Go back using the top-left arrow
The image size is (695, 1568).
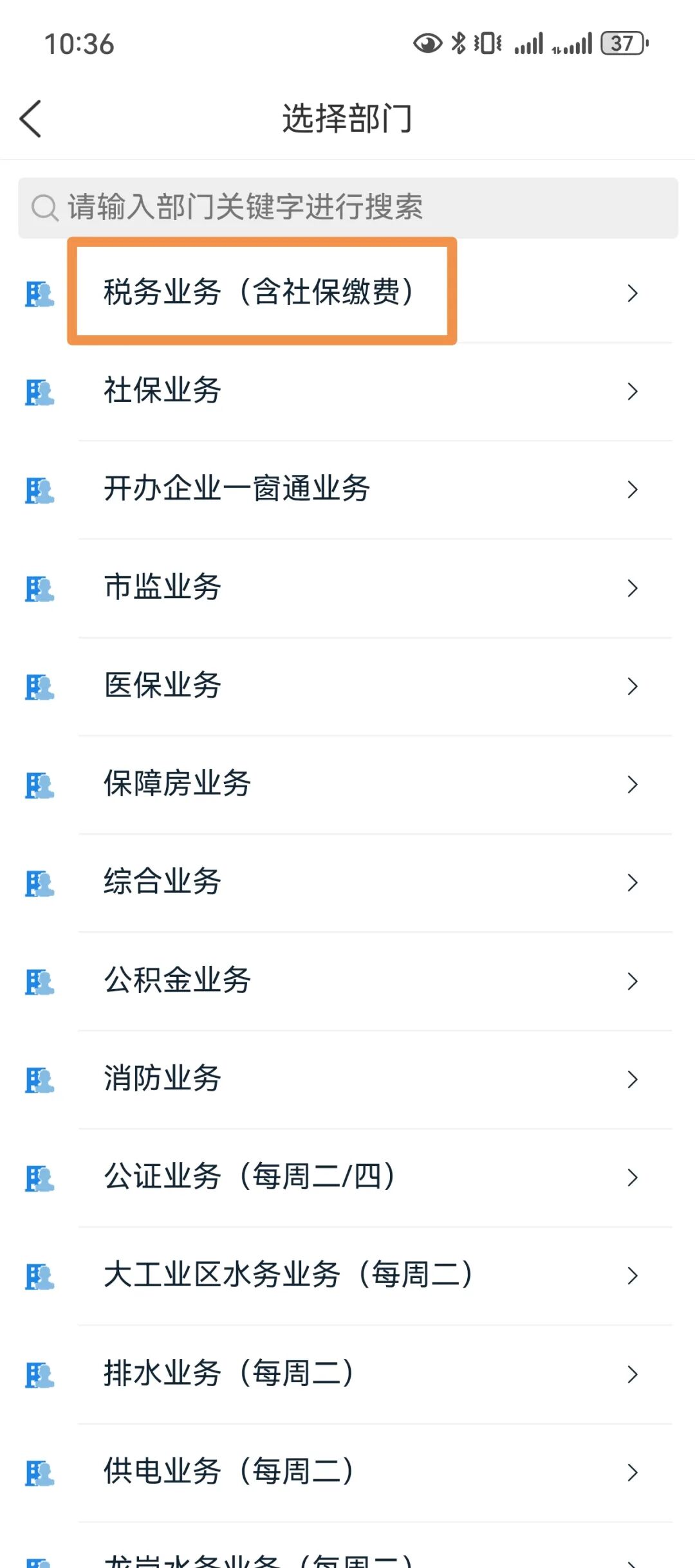31,119
